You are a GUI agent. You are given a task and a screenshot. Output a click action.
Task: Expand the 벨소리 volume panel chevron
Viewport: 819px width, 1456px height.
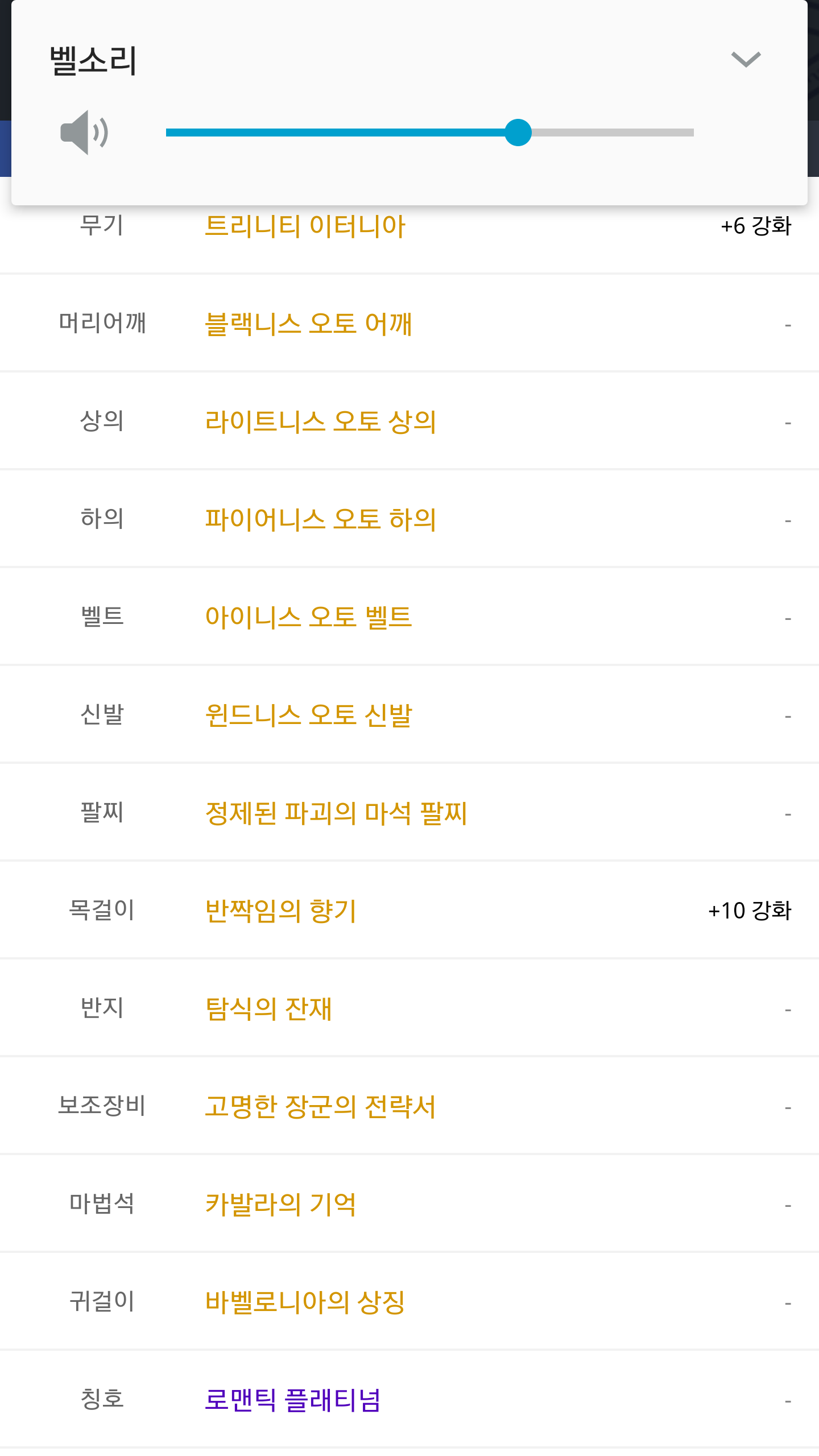click(x=746, y=60)
